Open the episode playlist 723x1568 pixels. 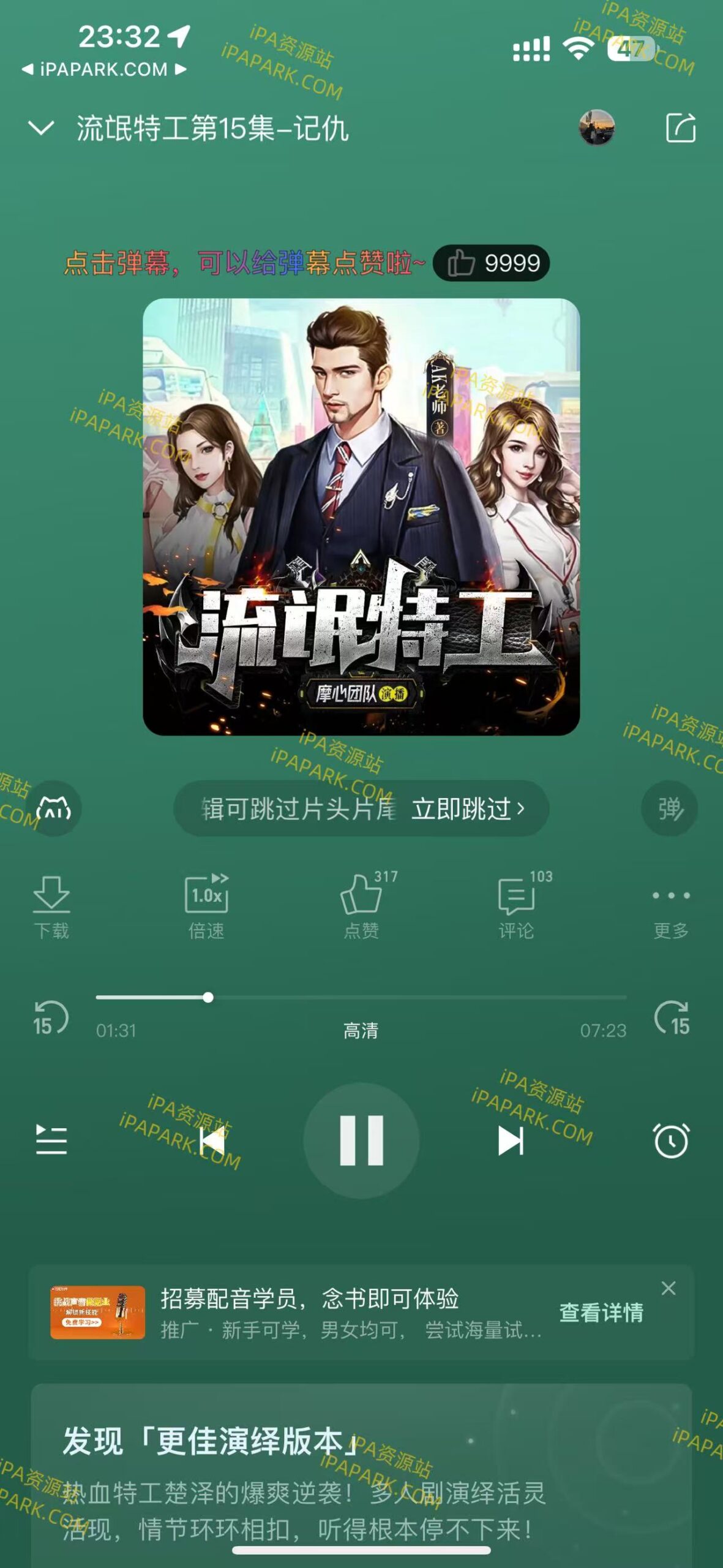point(51,1140)
